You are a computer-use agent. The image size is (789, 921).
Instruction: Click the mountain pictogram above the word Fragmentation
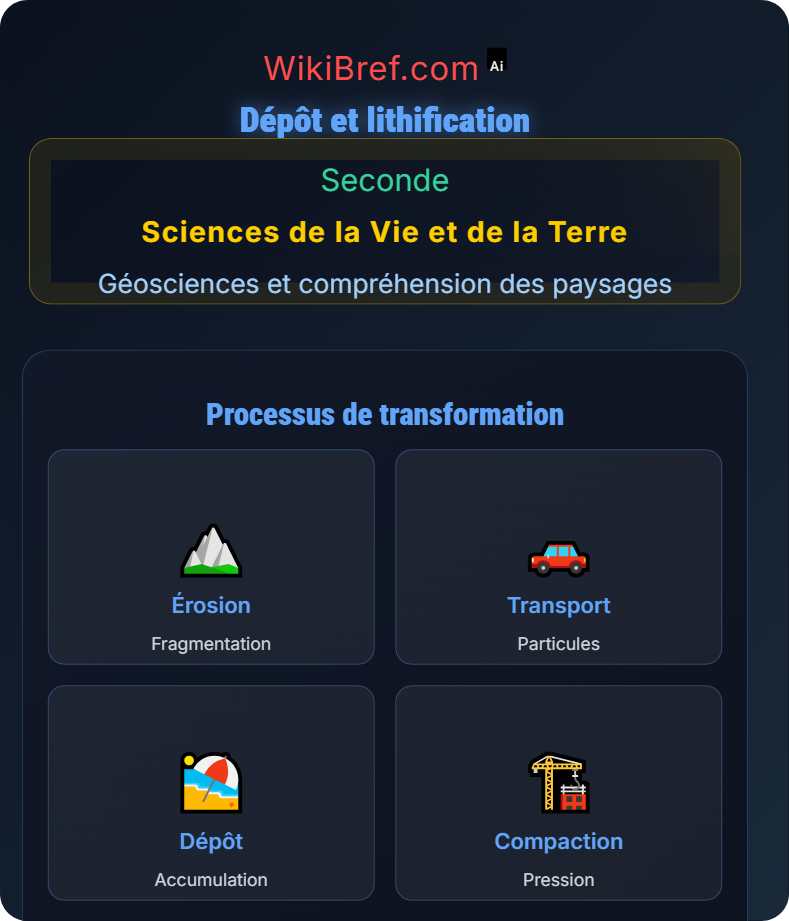point(211,549)
